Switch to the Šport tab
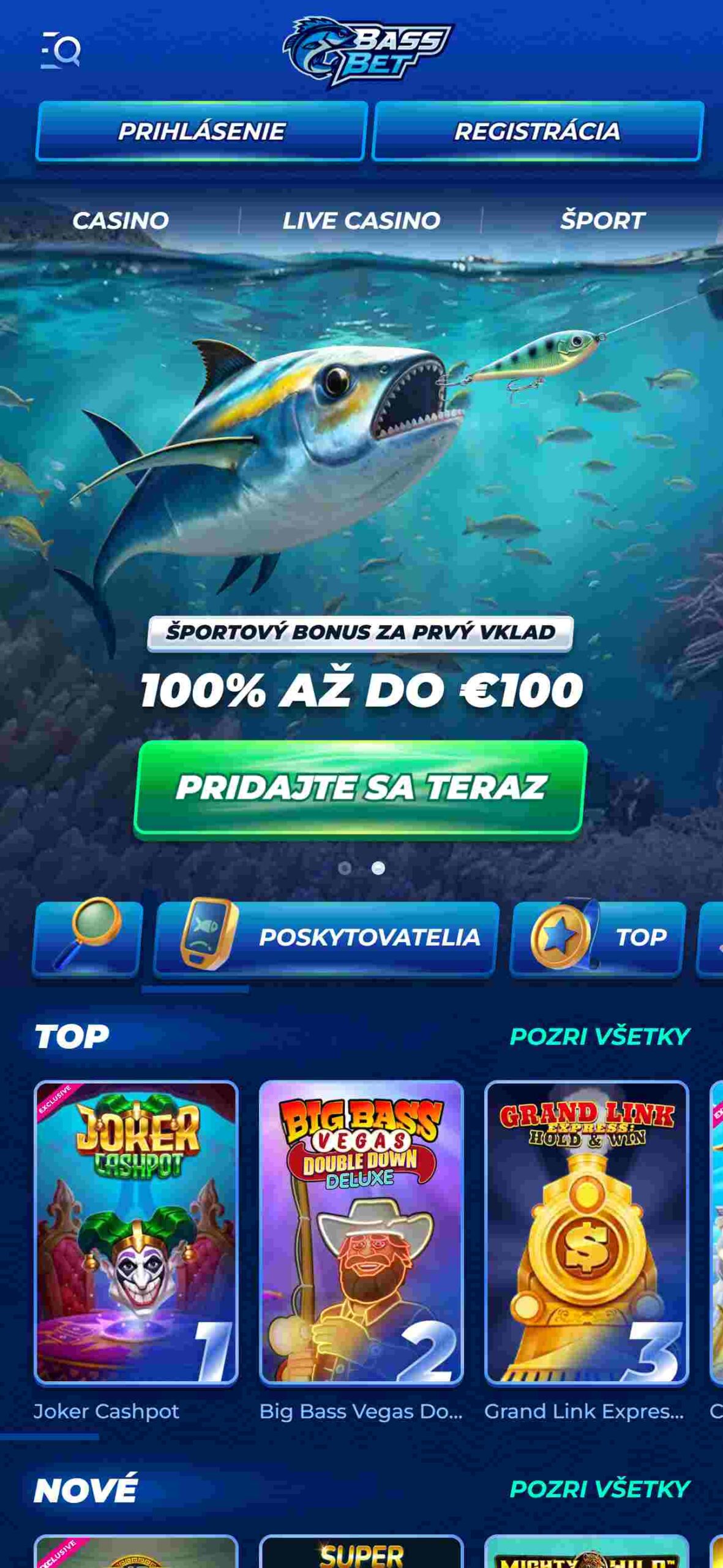This screenshot has width=723, height=1568. coord(602,221)
